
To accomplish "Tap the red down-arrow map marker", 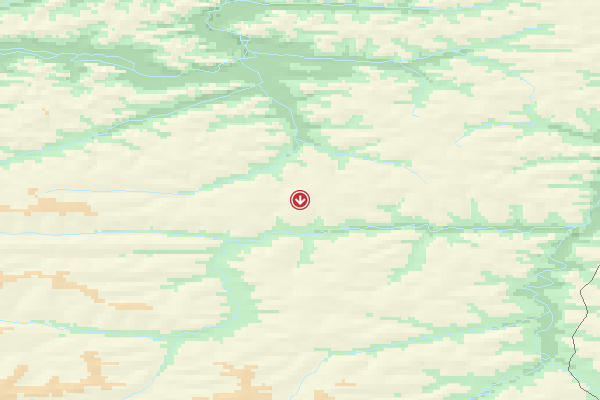I will (x=300, y=199).
